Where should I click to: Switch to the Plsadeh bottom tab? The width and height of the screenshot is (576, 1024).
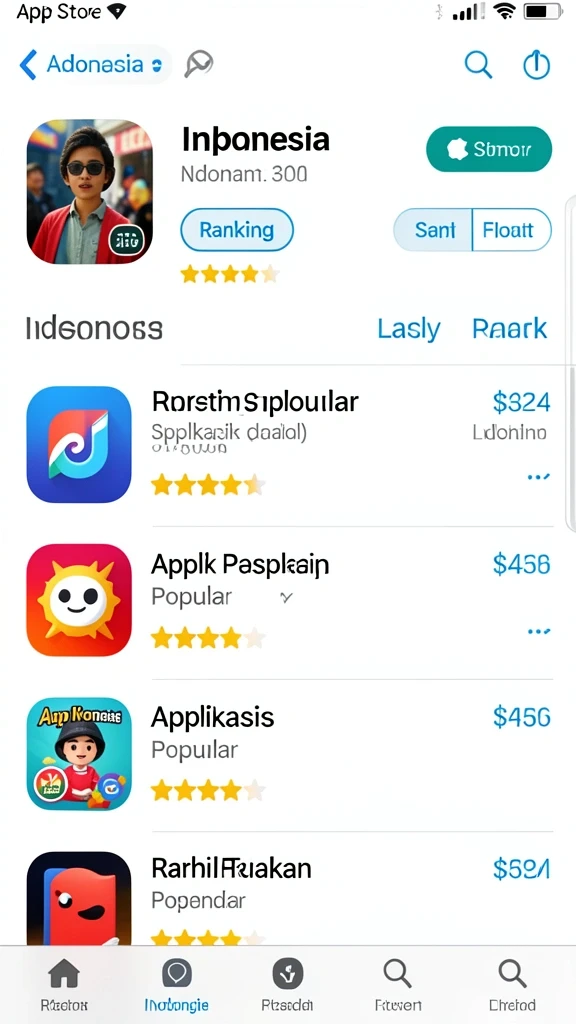pos(287,985)
